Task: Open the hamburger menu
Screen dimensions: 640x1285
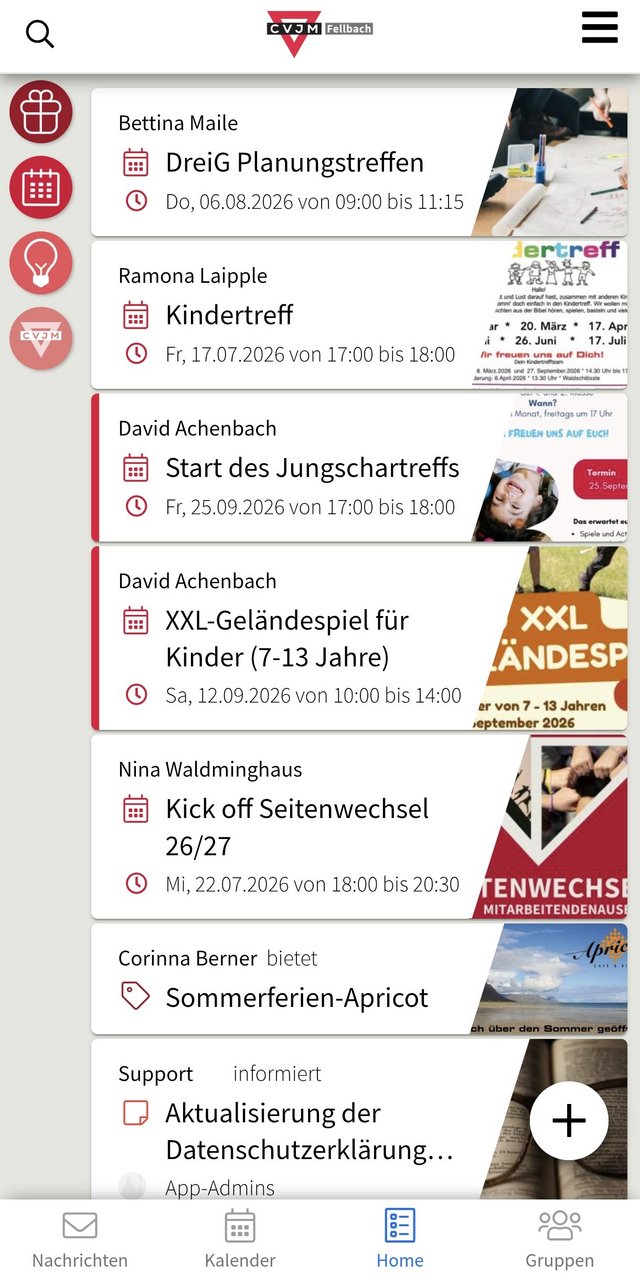Action: (x=600, y=29)
